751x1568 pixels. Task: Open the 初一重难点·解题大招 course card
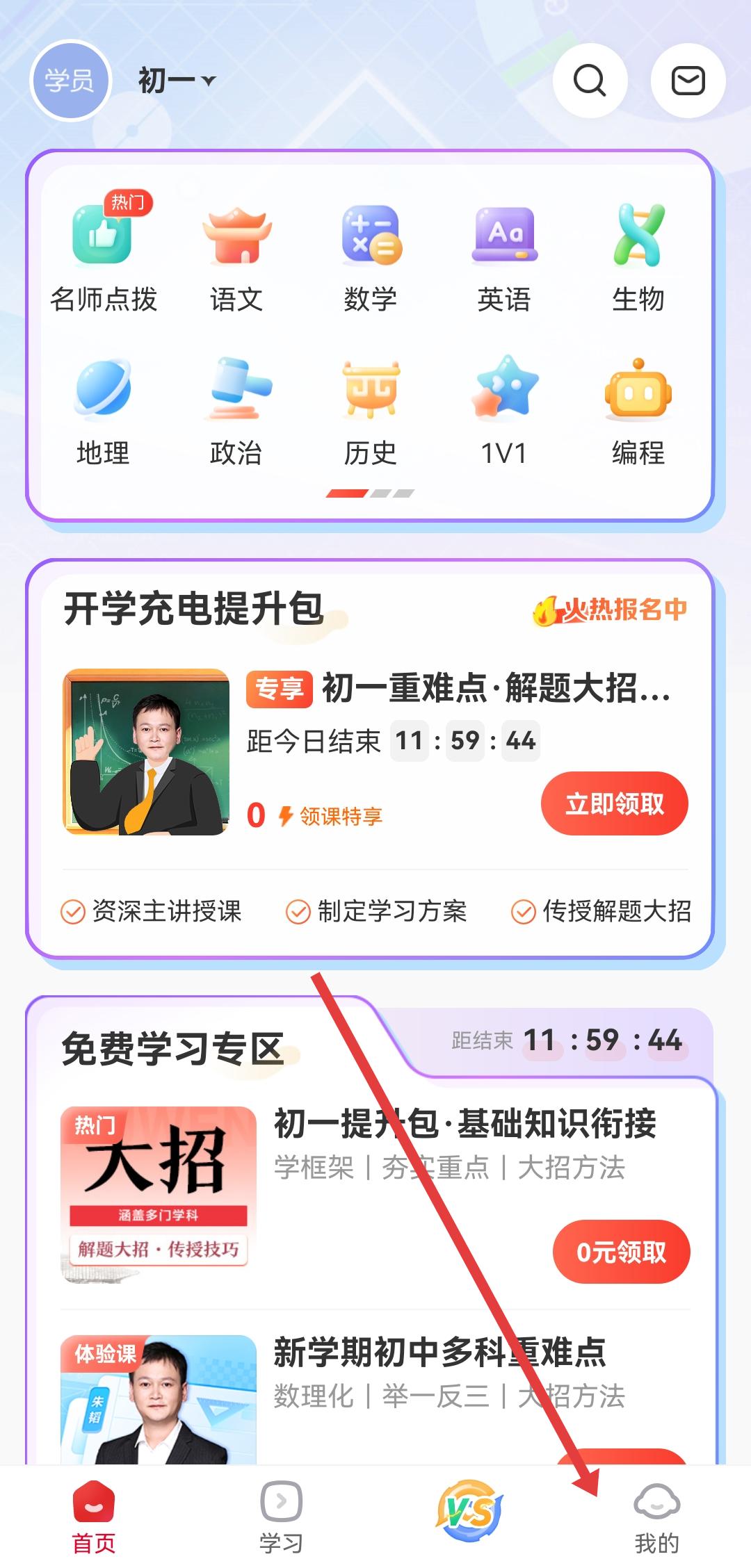[x=459, y=689]
